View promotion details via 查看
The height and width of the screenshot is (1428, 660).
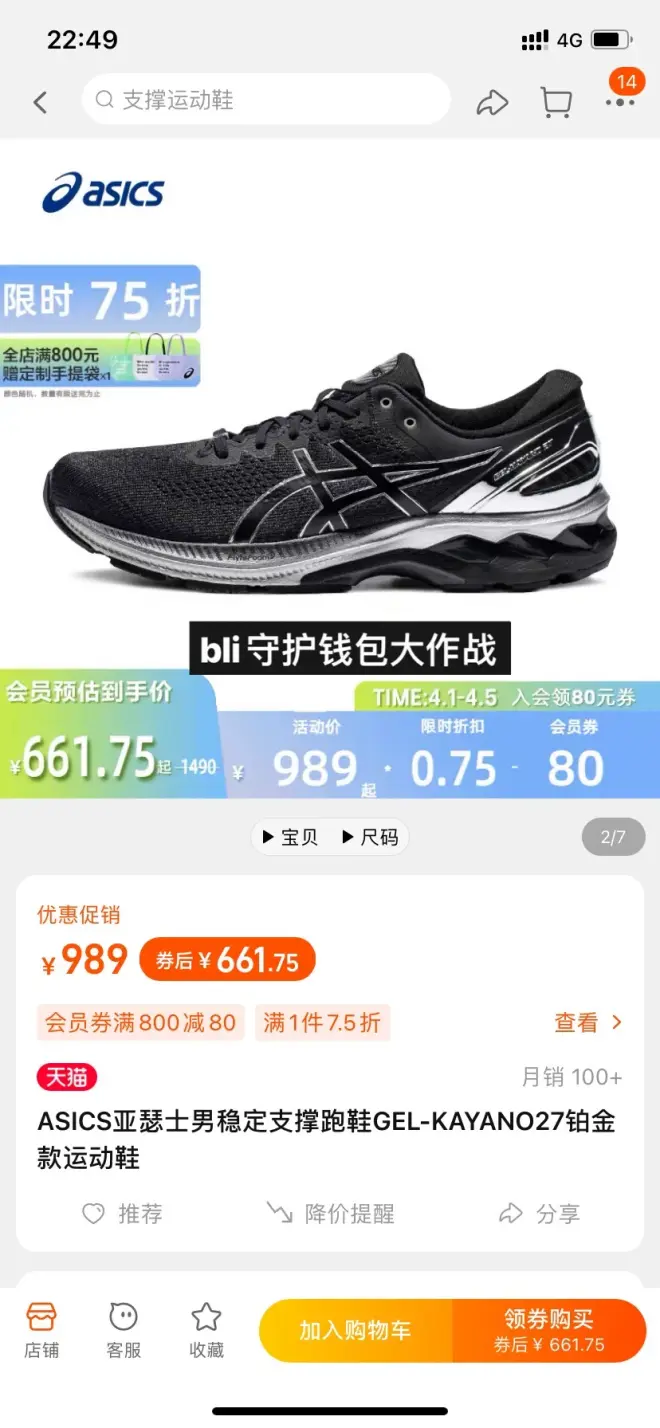click(588, 1022)
